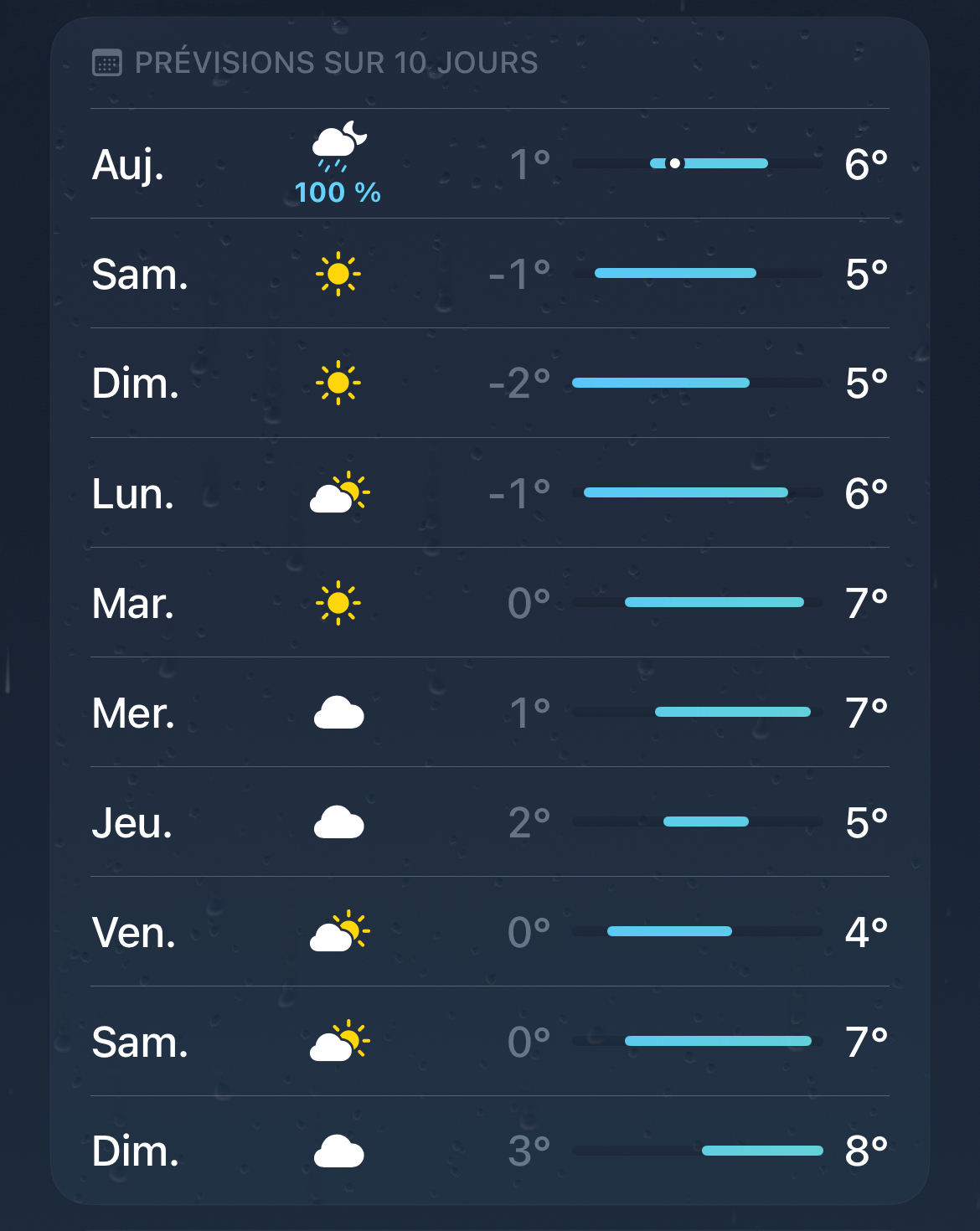Viewport: 980px width, 1231px height.
Task: Select the Mer. forecast row
Action: pos(489,713)
